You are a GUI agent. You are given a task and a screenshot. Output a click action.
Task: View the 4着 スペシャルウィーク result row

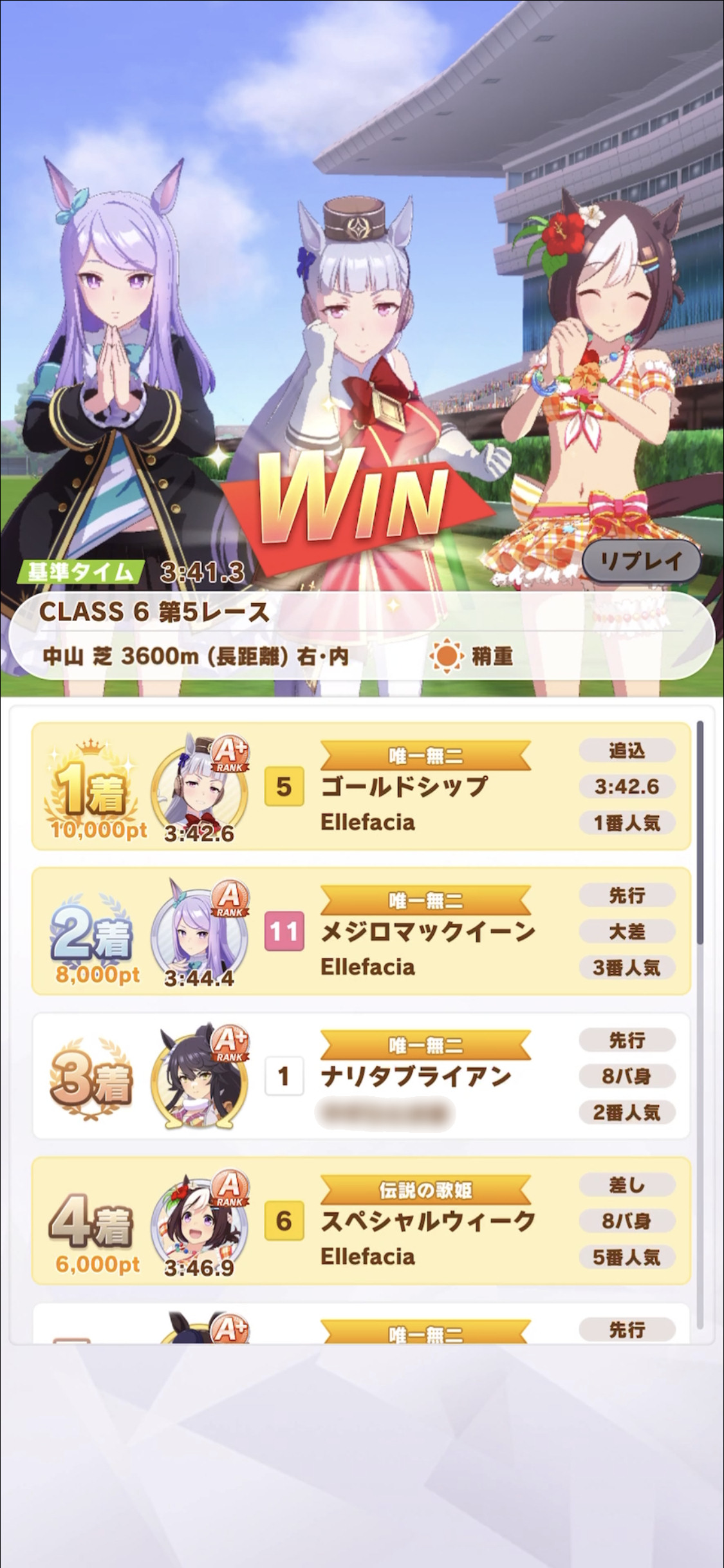coord(361,1220)
